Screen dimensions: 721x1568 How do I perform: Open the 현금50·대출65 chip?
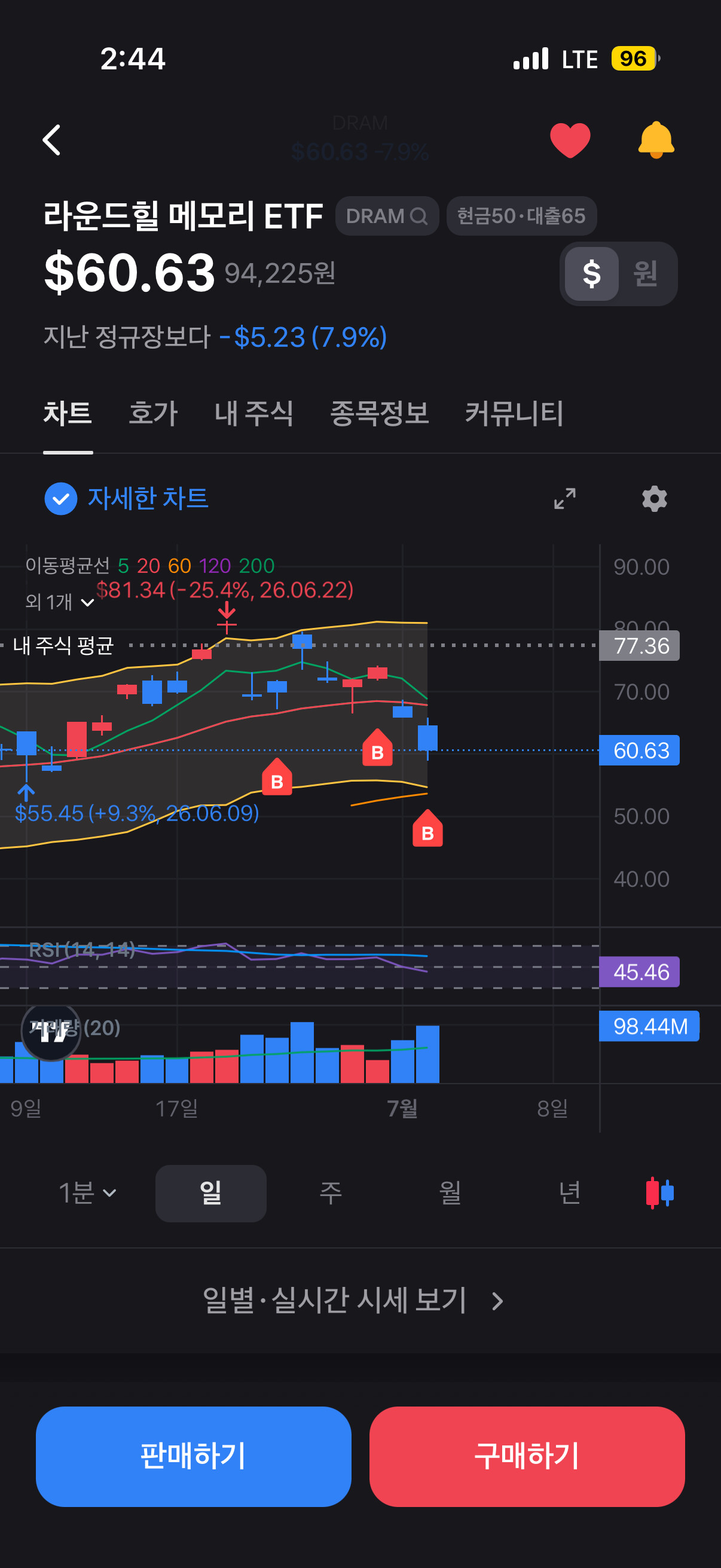coord(521,216)
